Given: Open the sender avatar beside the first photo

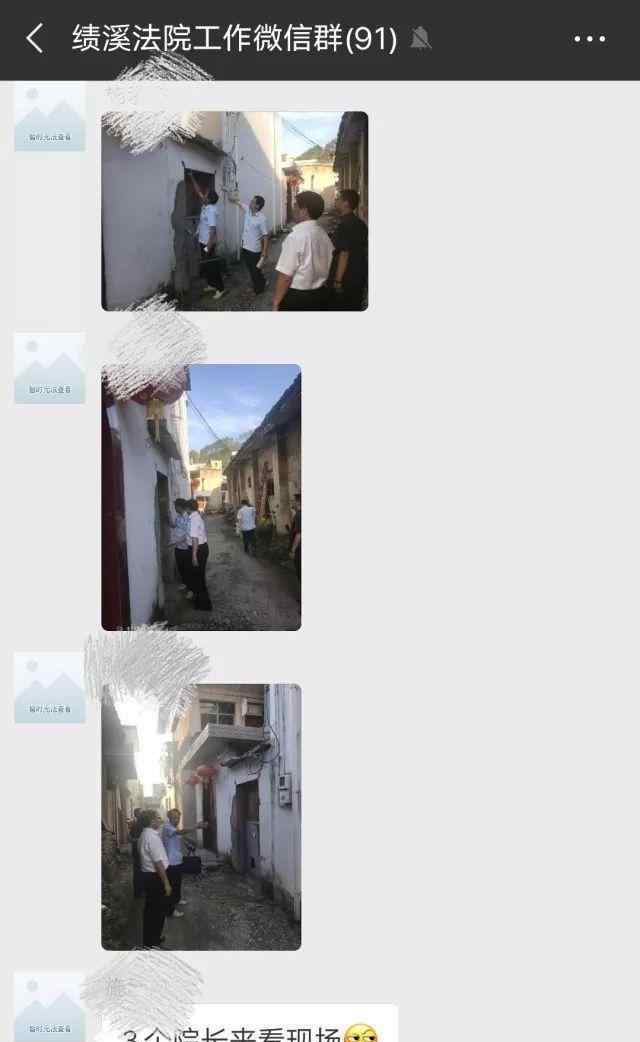Looking at the screenshot, I should [x=50, y=116].
